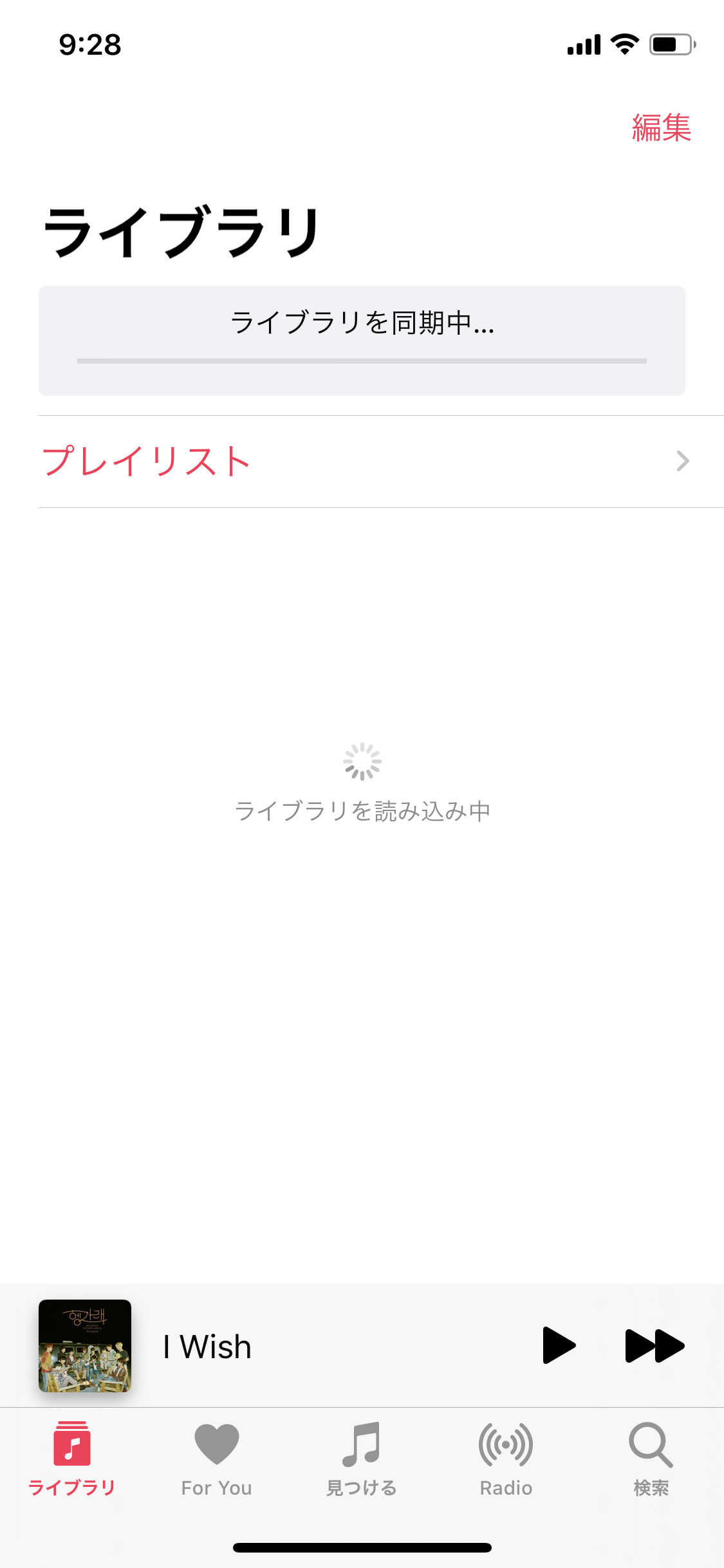This screenshot has height=1568, width=724.
Task: Open the I Wish now playing album art
Action: pos(85,1345)
